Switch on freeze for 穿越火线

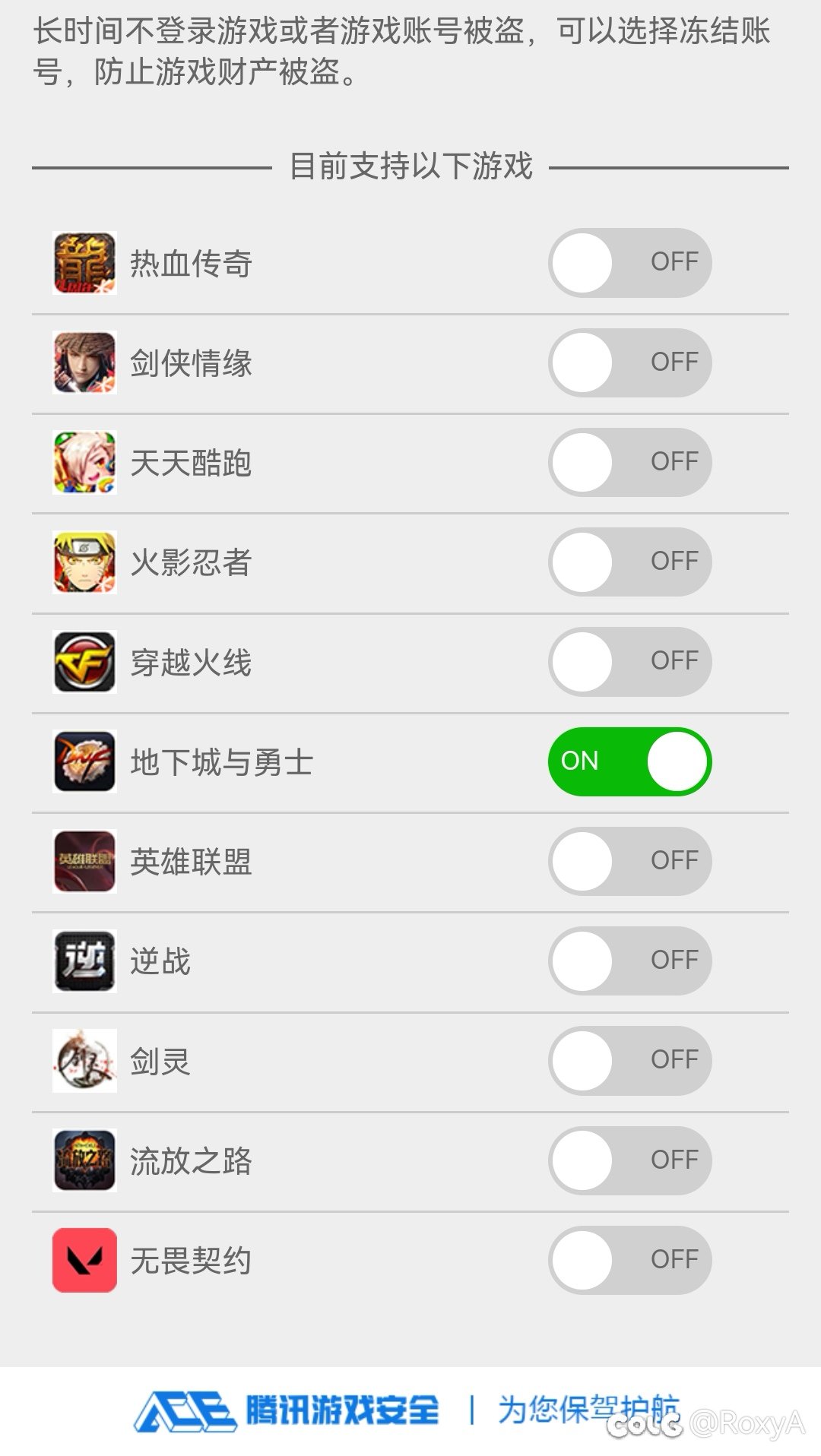(x=629, y=661)
